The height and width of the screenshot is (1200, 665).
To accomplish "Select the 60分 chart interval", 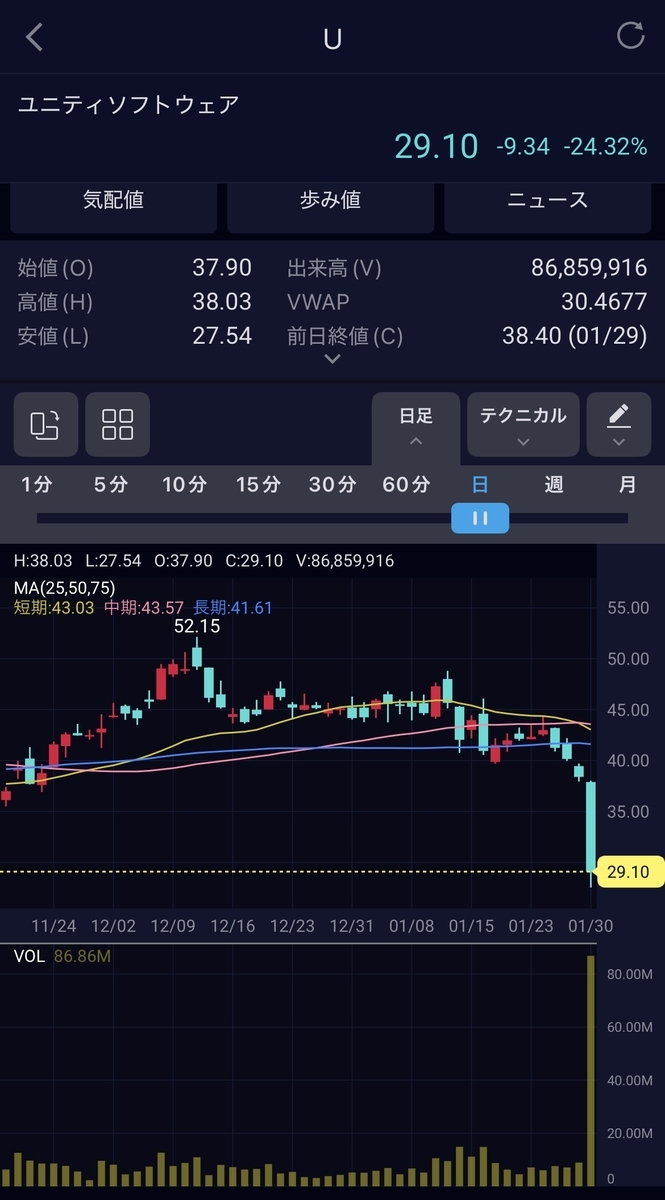I will click(x=407, y=485).
